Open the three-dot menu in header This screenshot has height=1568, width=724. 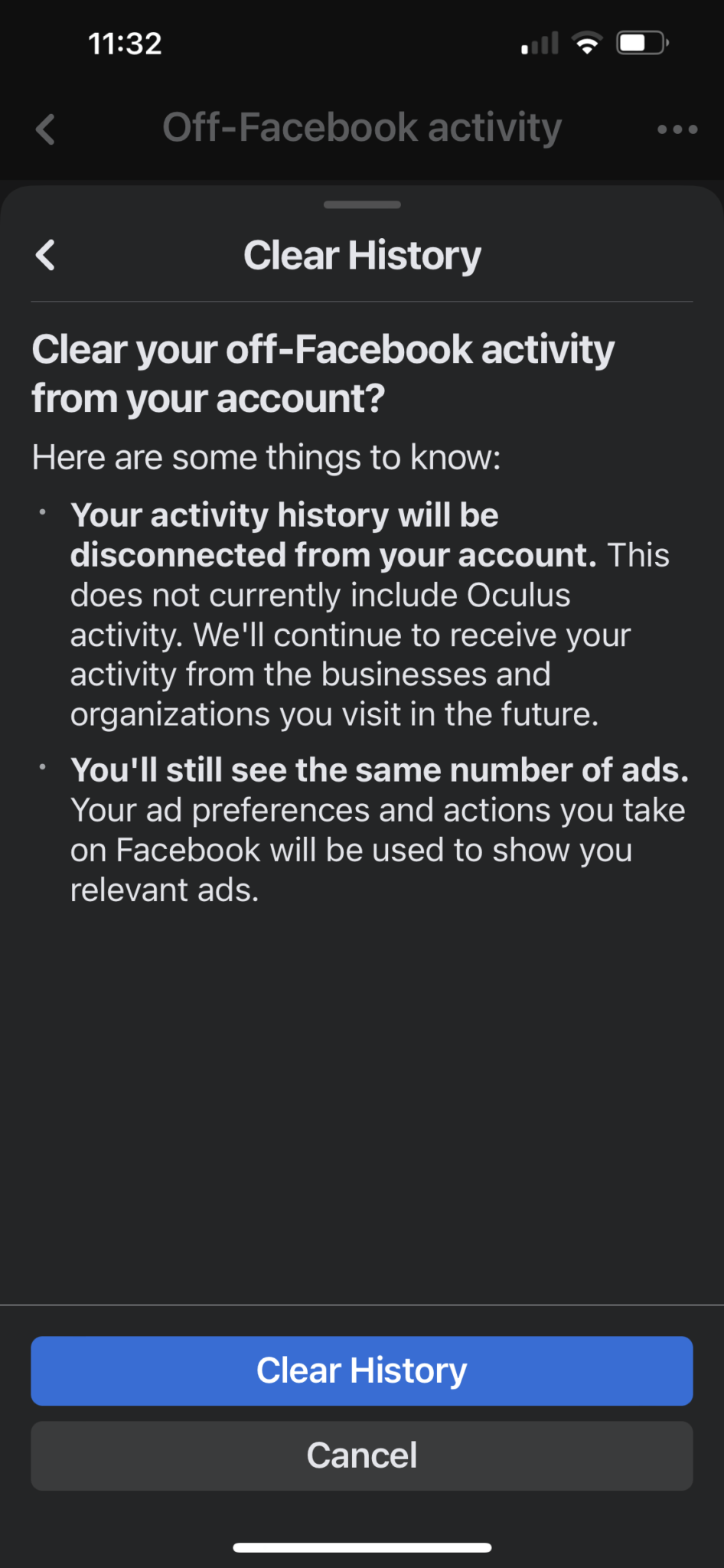point(677,129)
